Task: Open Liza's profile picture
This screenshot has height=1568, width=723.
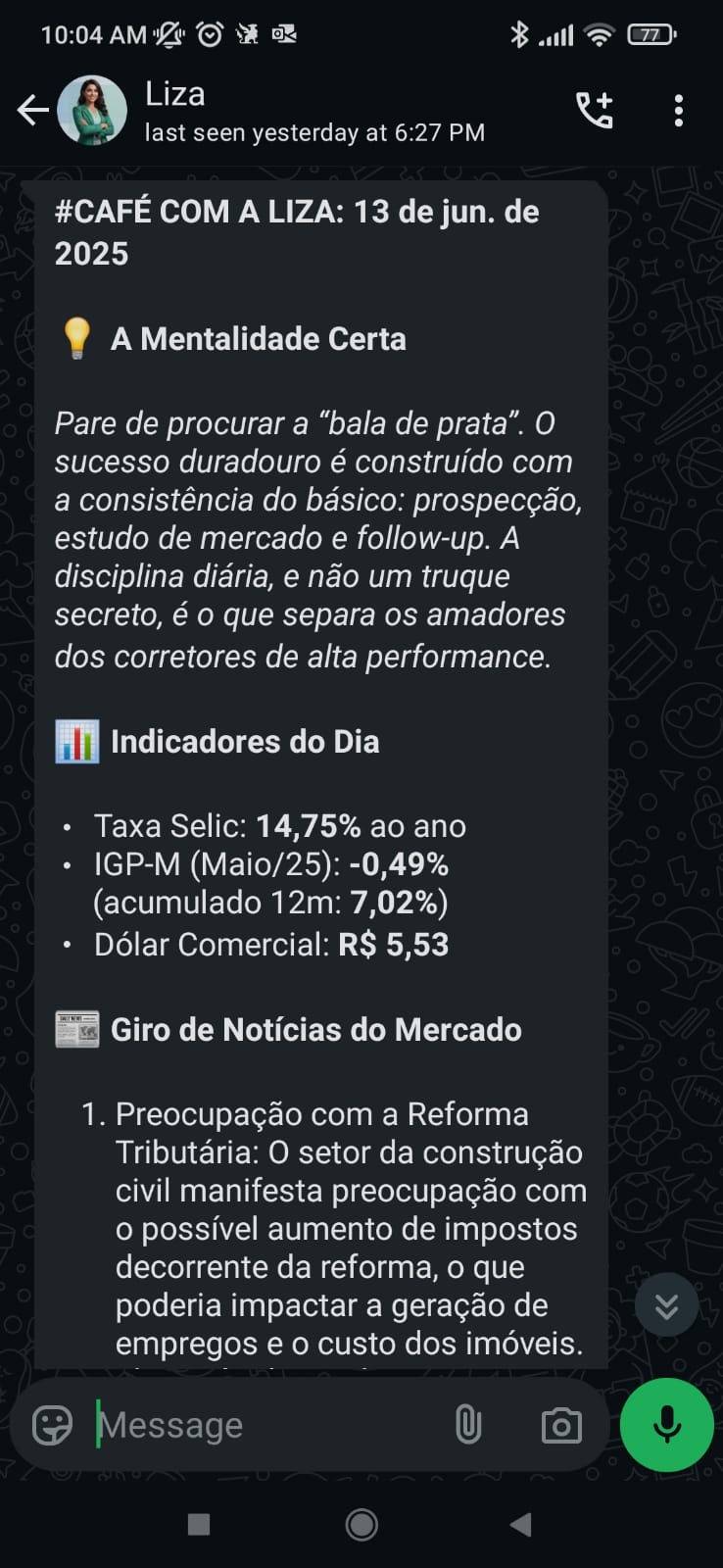Action: click(x=92, y=111)
